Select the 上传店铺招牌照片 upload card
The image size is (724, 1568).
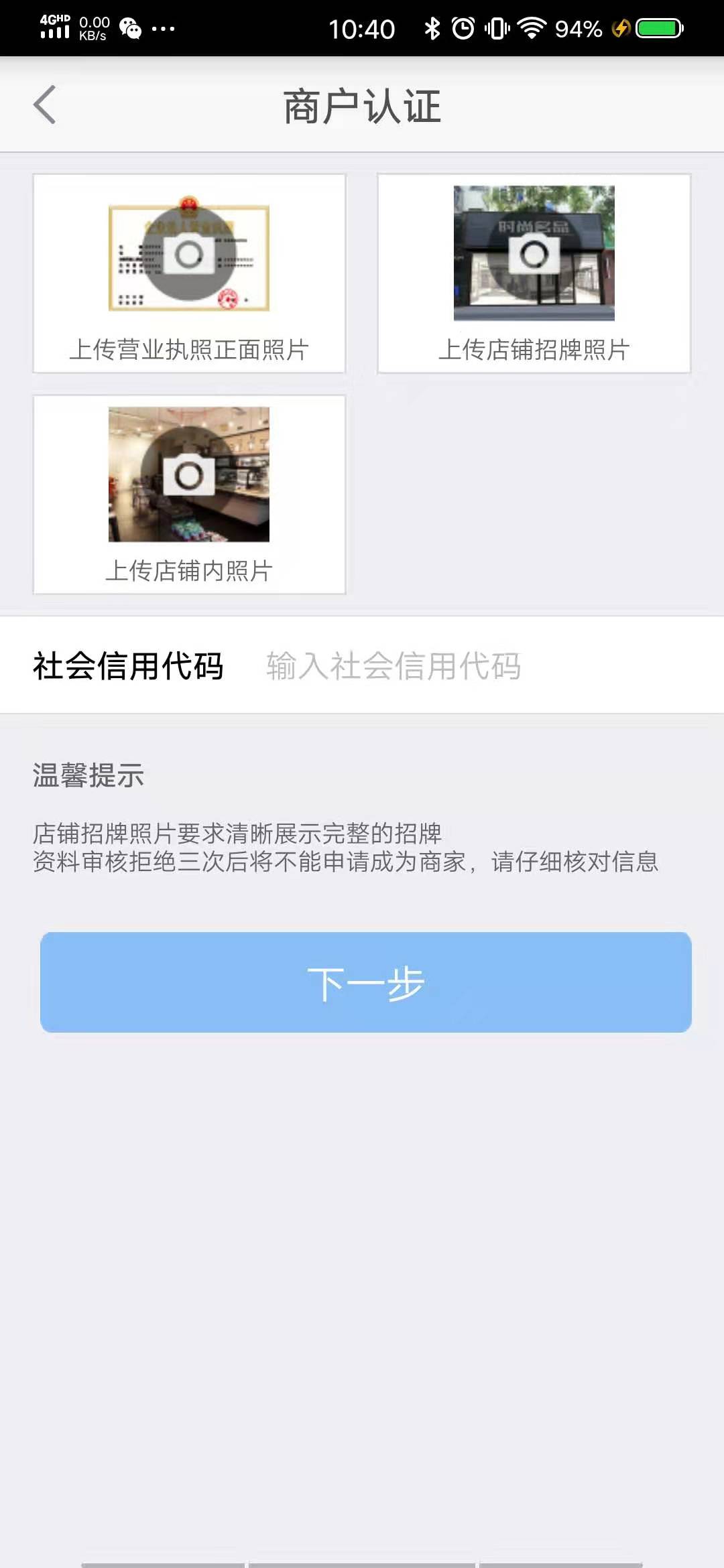534,271
